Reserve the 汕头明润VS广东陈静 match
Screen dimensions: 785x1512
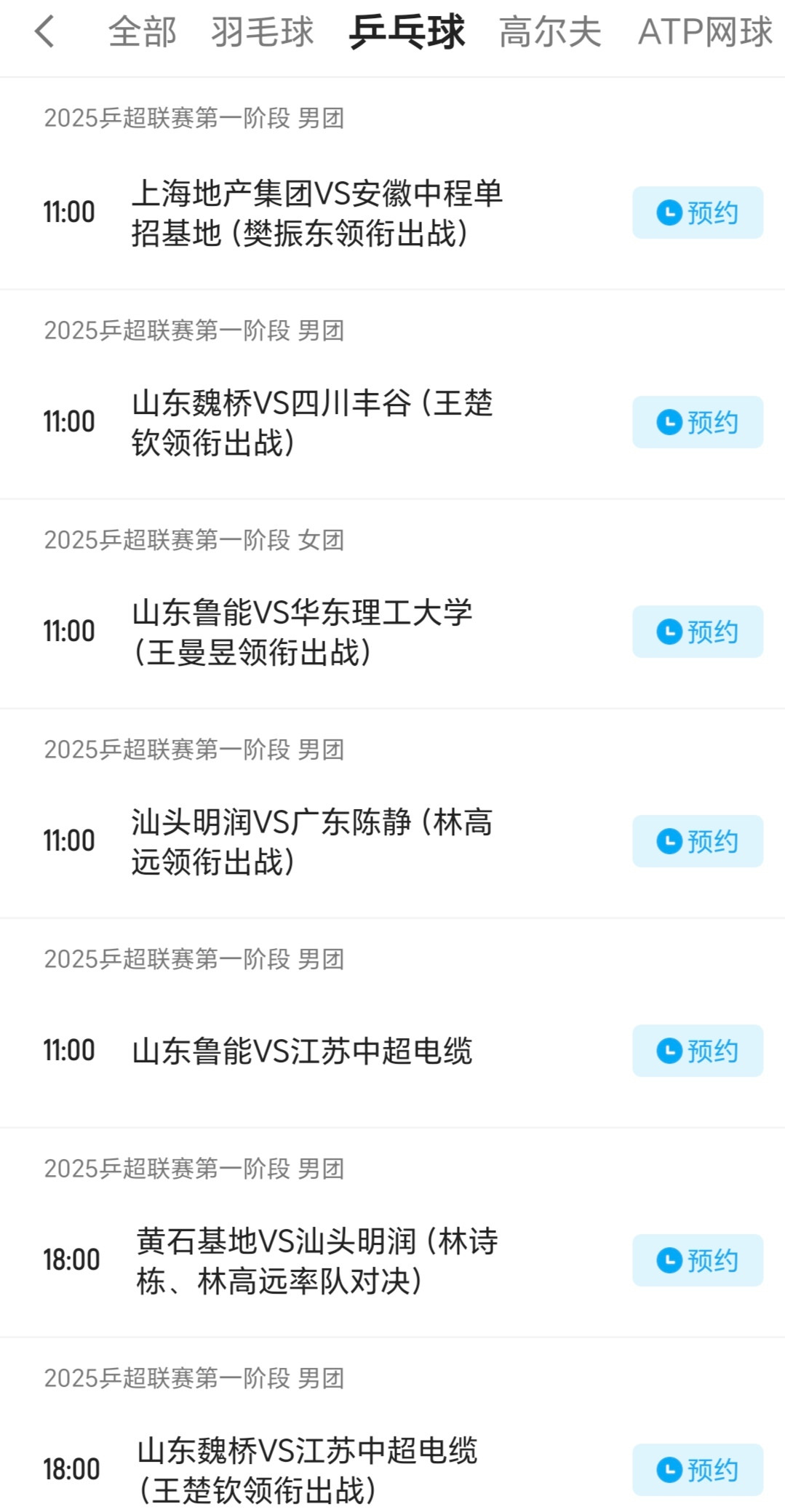[x=697, y=841]
